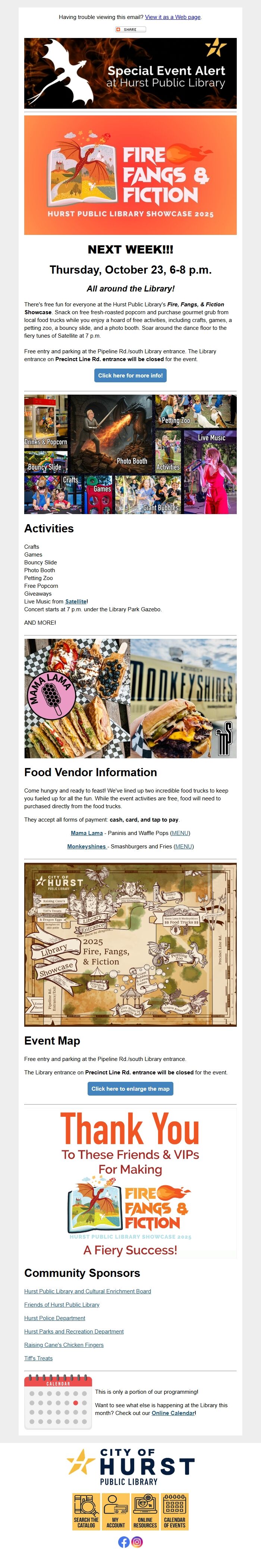
Task: Share this email with the Share button
Action: click(x=130, y=29)
